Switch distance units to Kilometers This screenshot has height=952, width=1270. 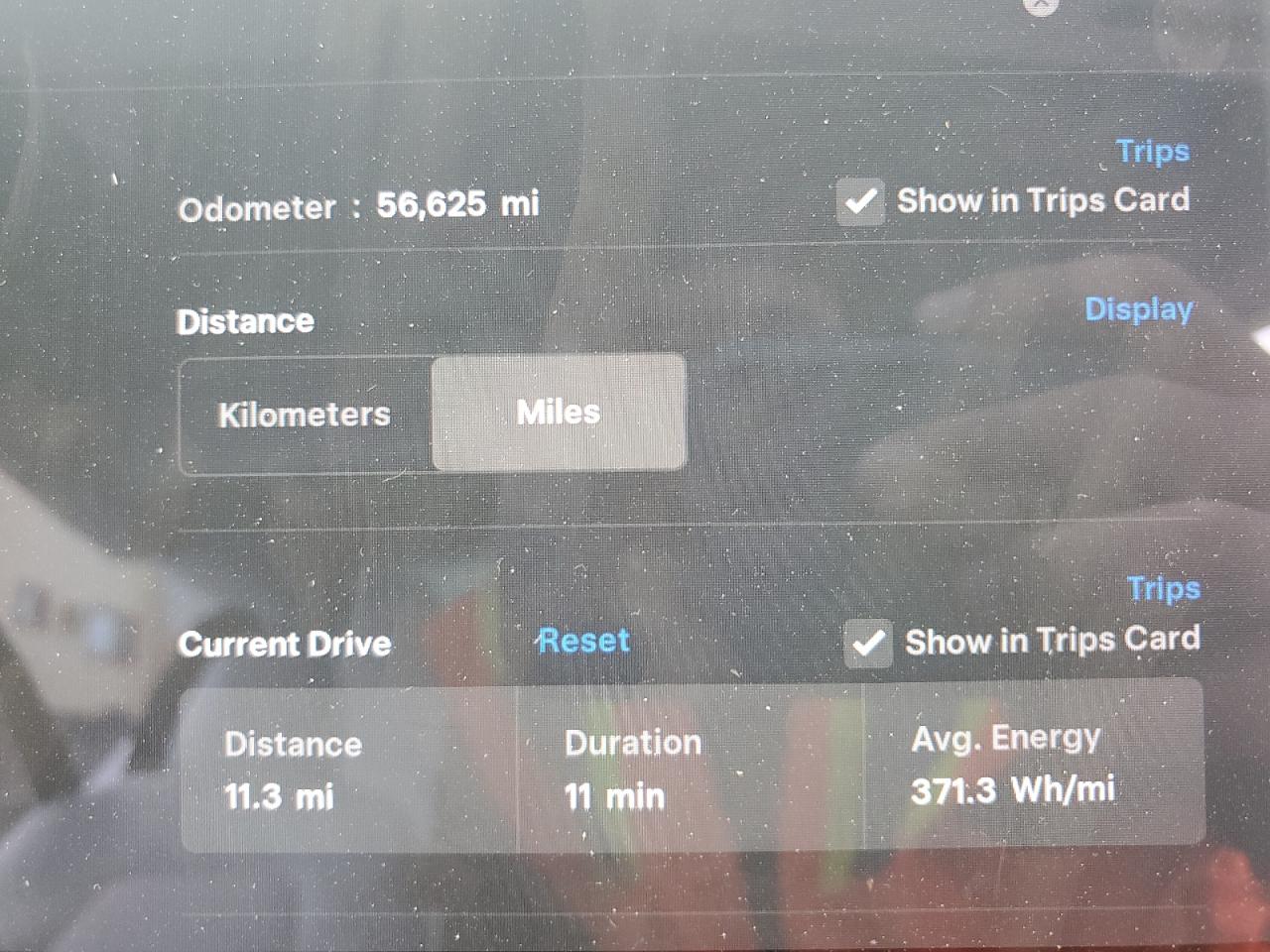click(305, 415)
